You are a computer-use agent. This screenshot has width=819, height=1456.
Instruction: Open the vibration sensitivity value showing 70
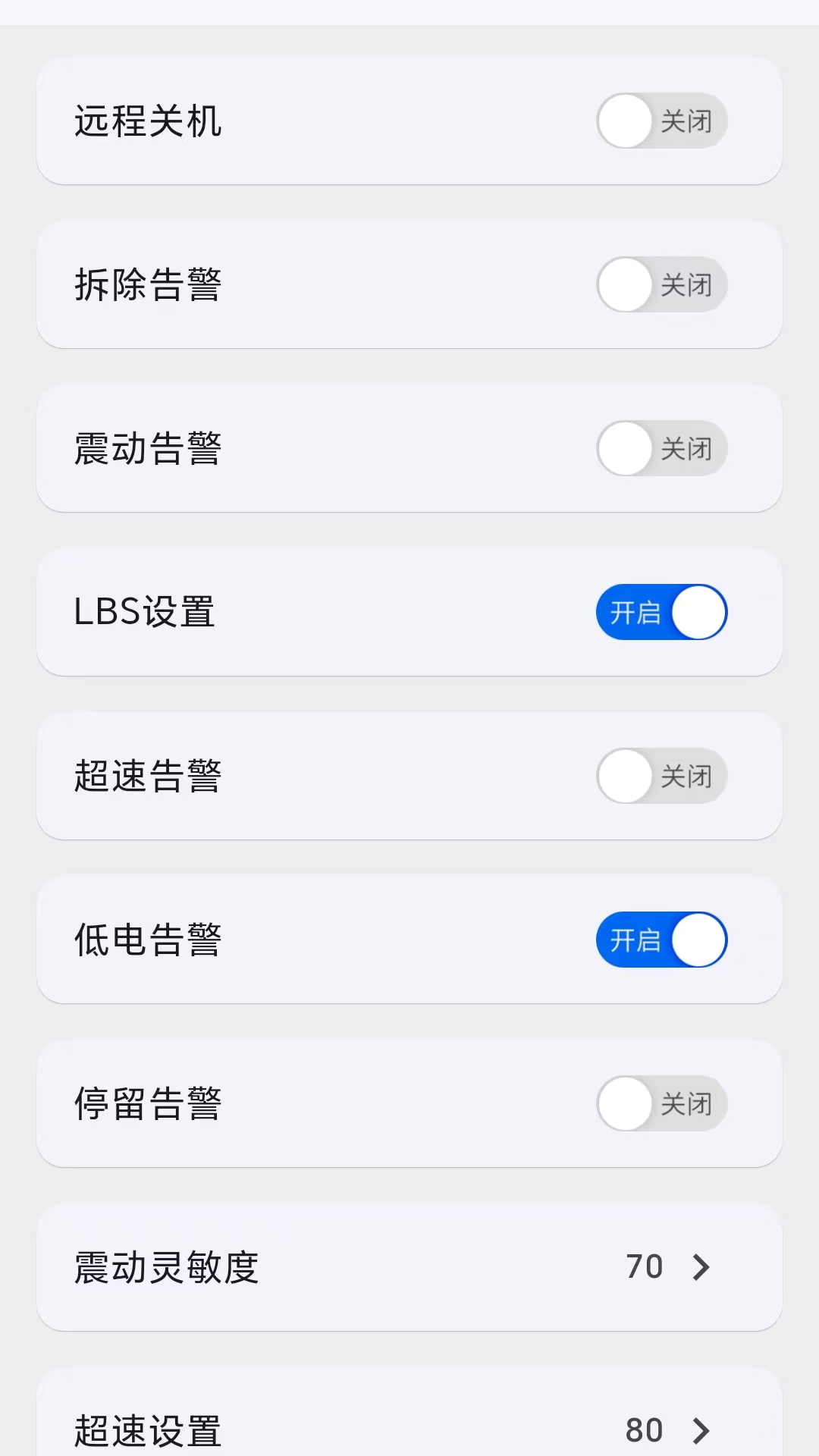tap(645, 1267)
